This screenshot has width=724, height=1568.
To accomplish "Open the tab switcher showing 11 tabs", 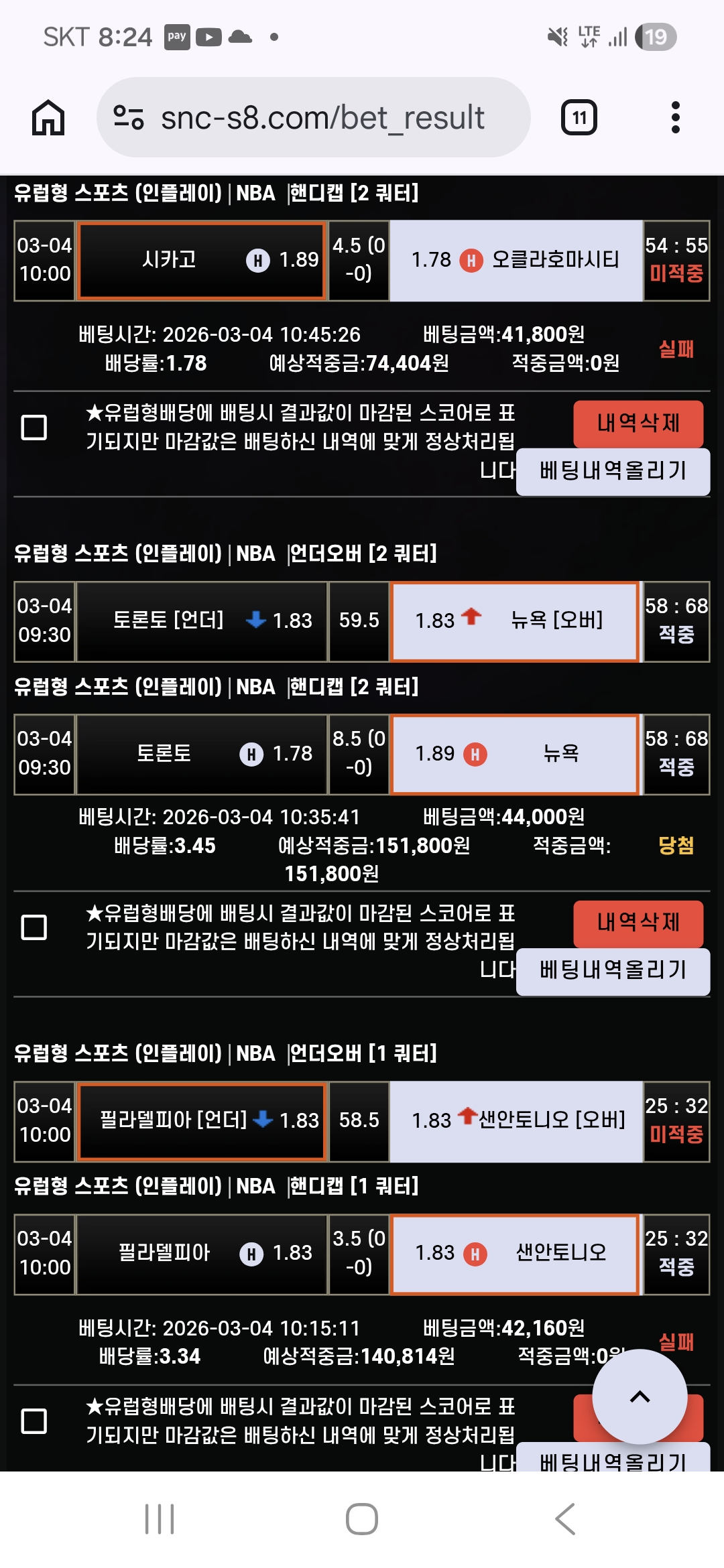I will tap(579, 118).
